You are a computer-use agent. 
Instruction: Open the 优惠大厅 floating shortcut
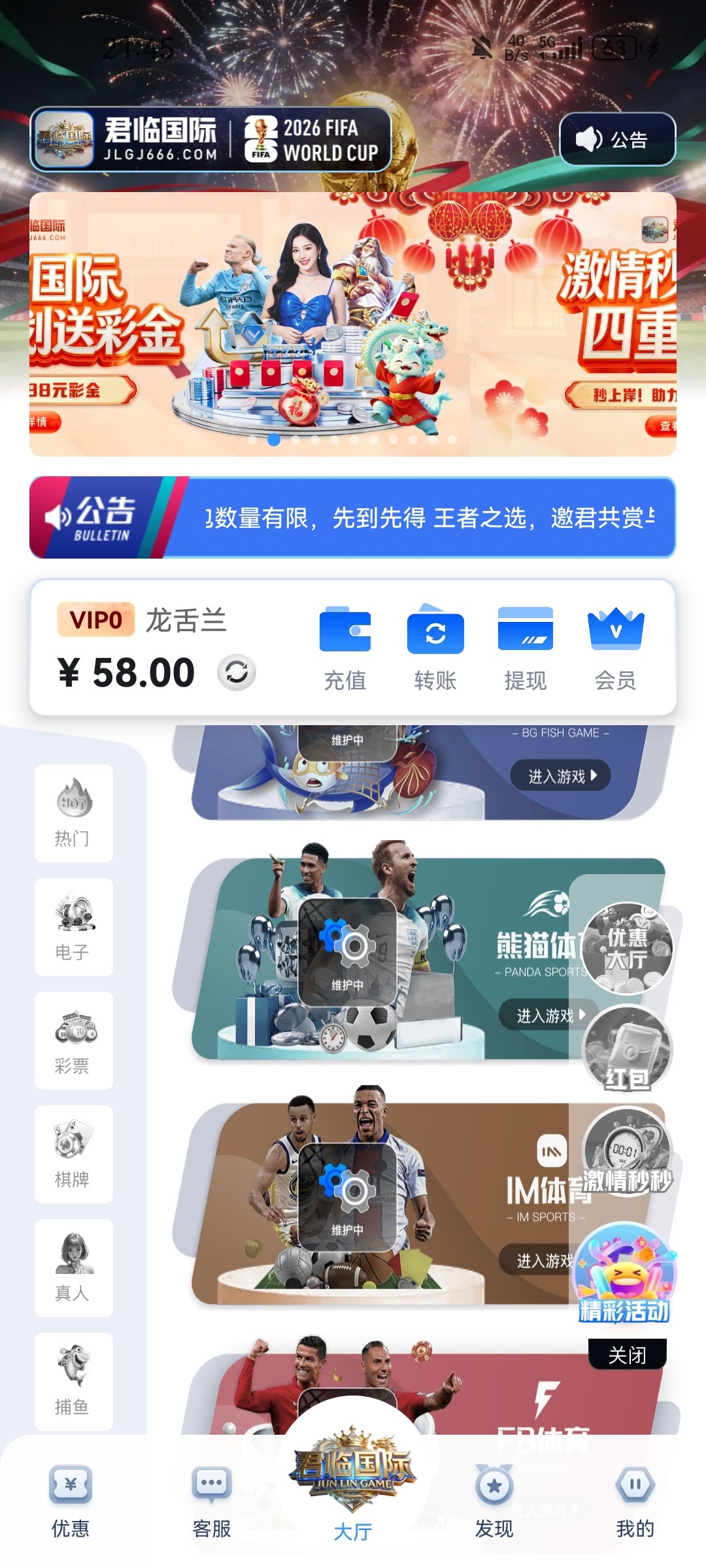click(627, 948)
